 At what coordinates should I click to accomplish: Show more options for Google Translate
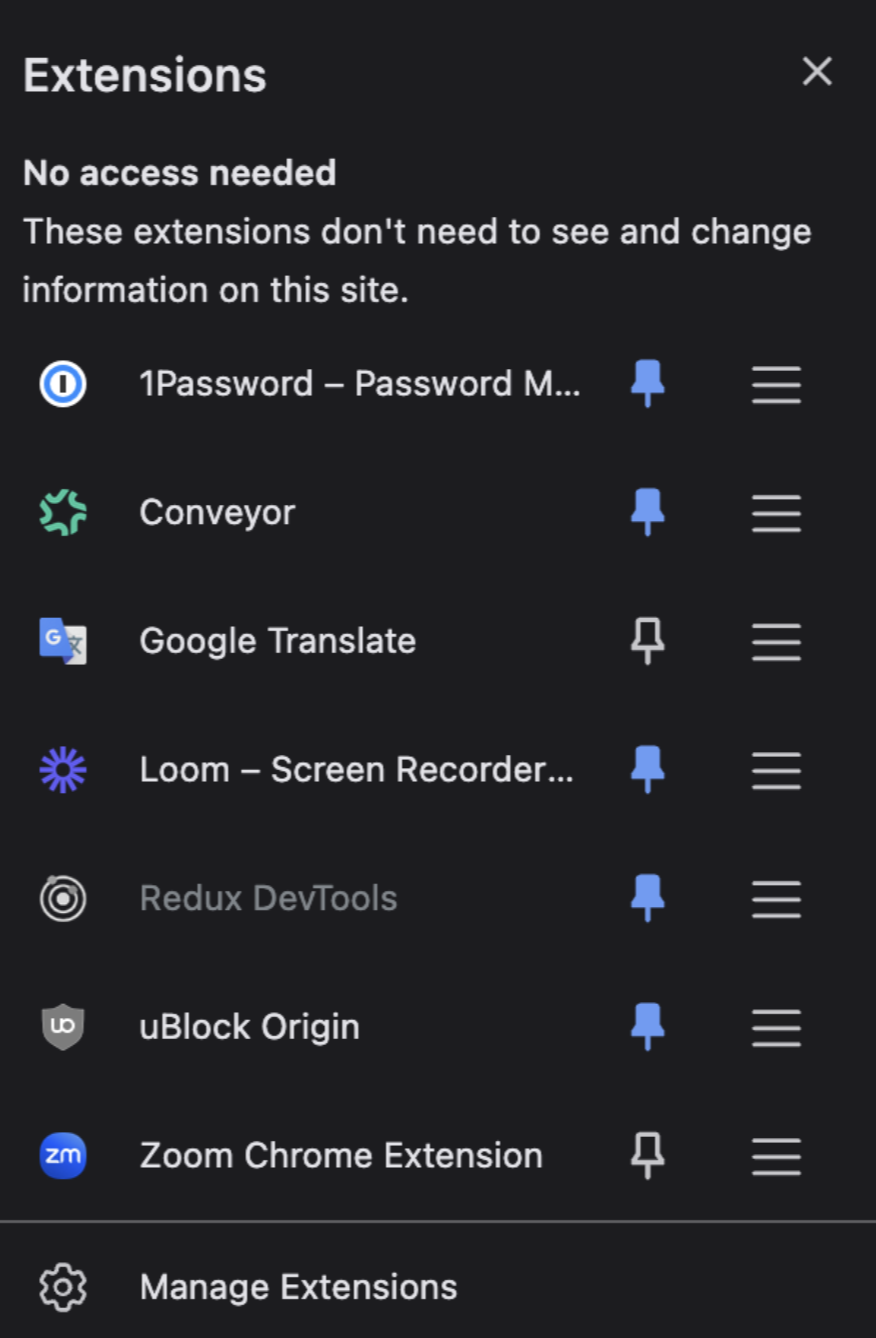(x=776, y=642)
